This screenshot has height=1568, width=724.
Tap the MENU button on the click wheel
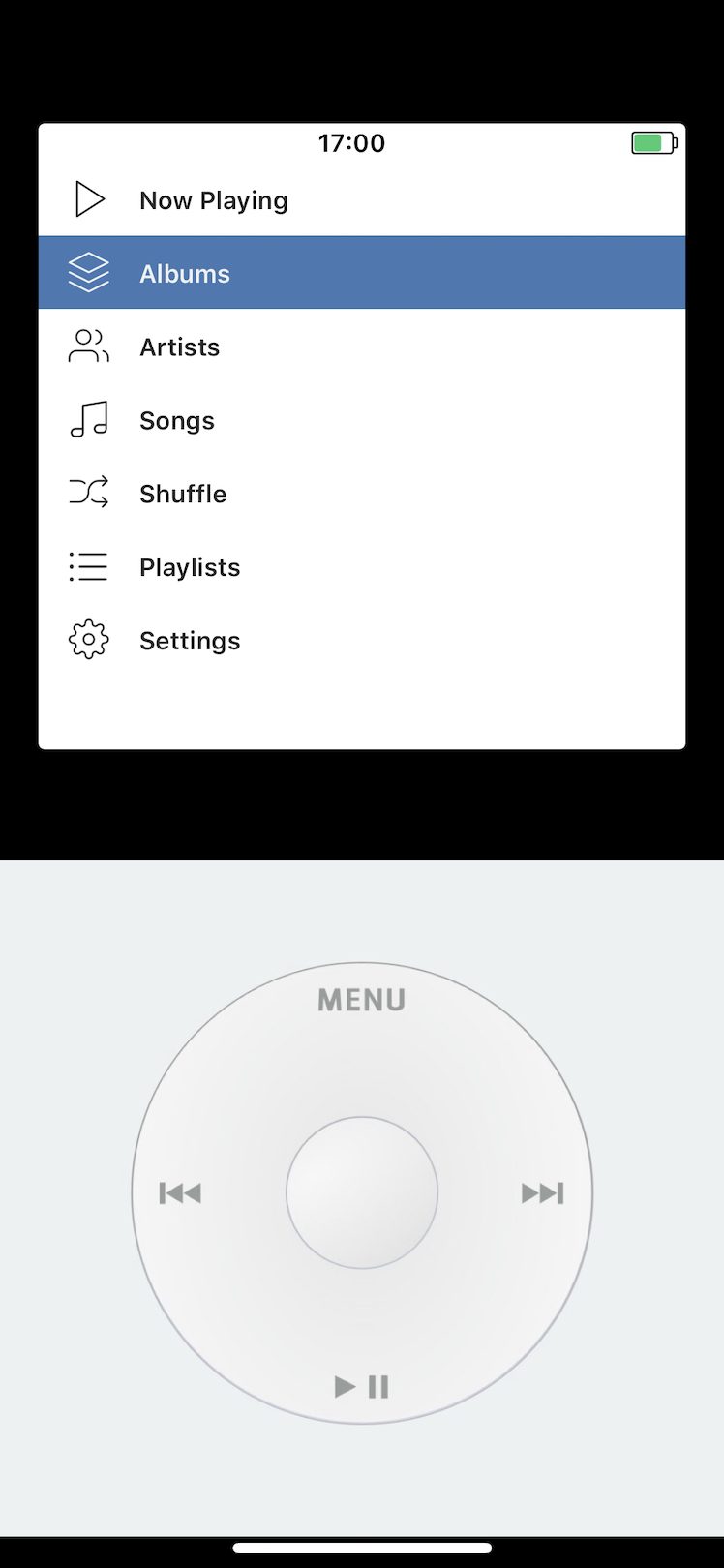(361, 1000)
